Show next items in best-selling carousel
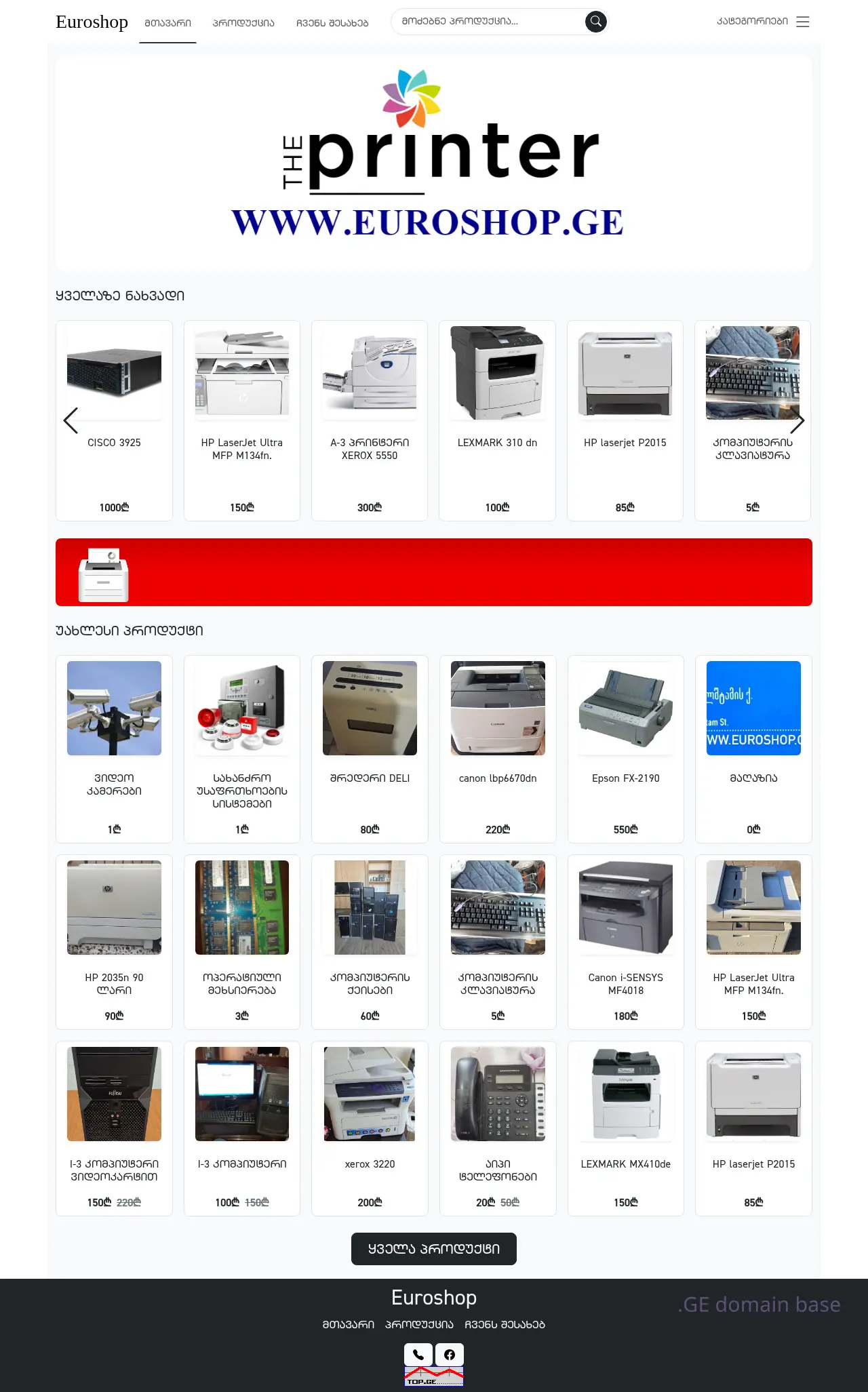Image resolution: width=868 pixels, height=1392 pixels. (x=797, y=421)
